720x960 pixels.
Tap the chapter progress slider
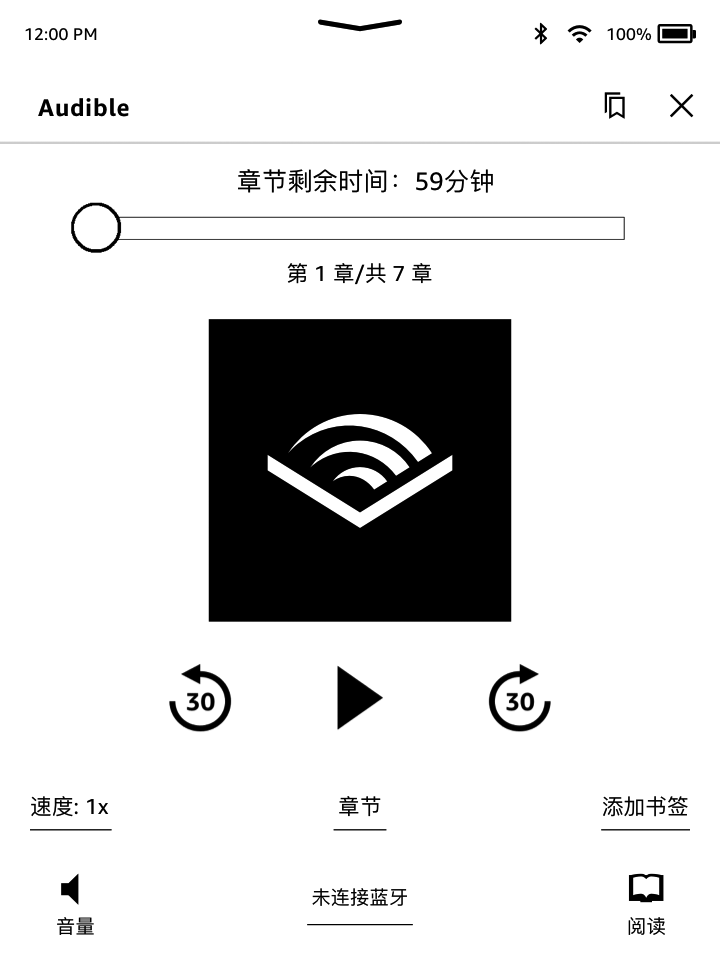click(x=360, y=229)
